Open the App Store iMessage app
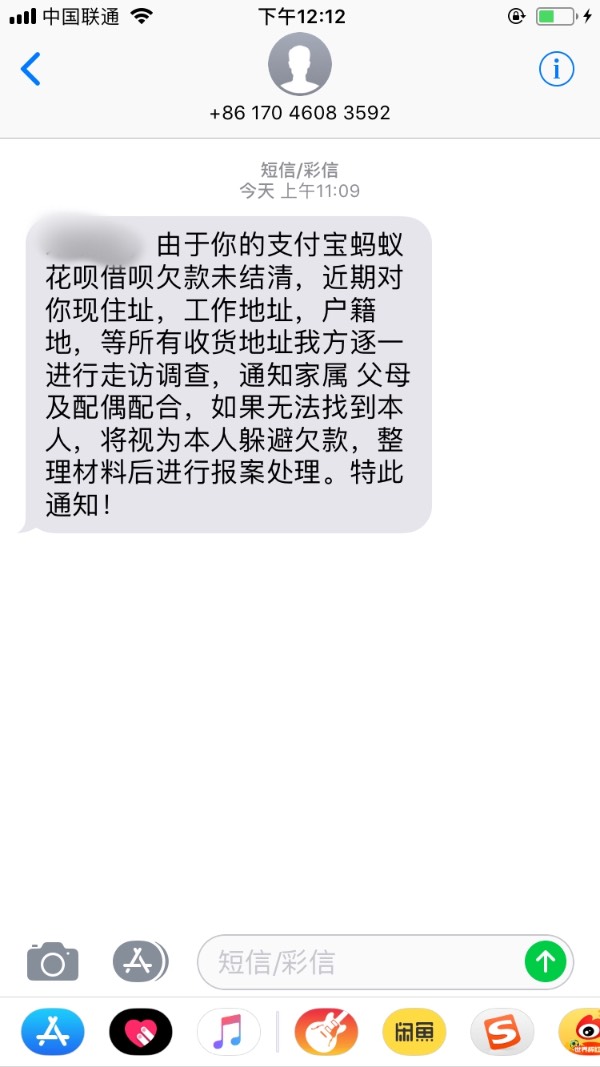600x1067 pixels. coord(52,1032)
